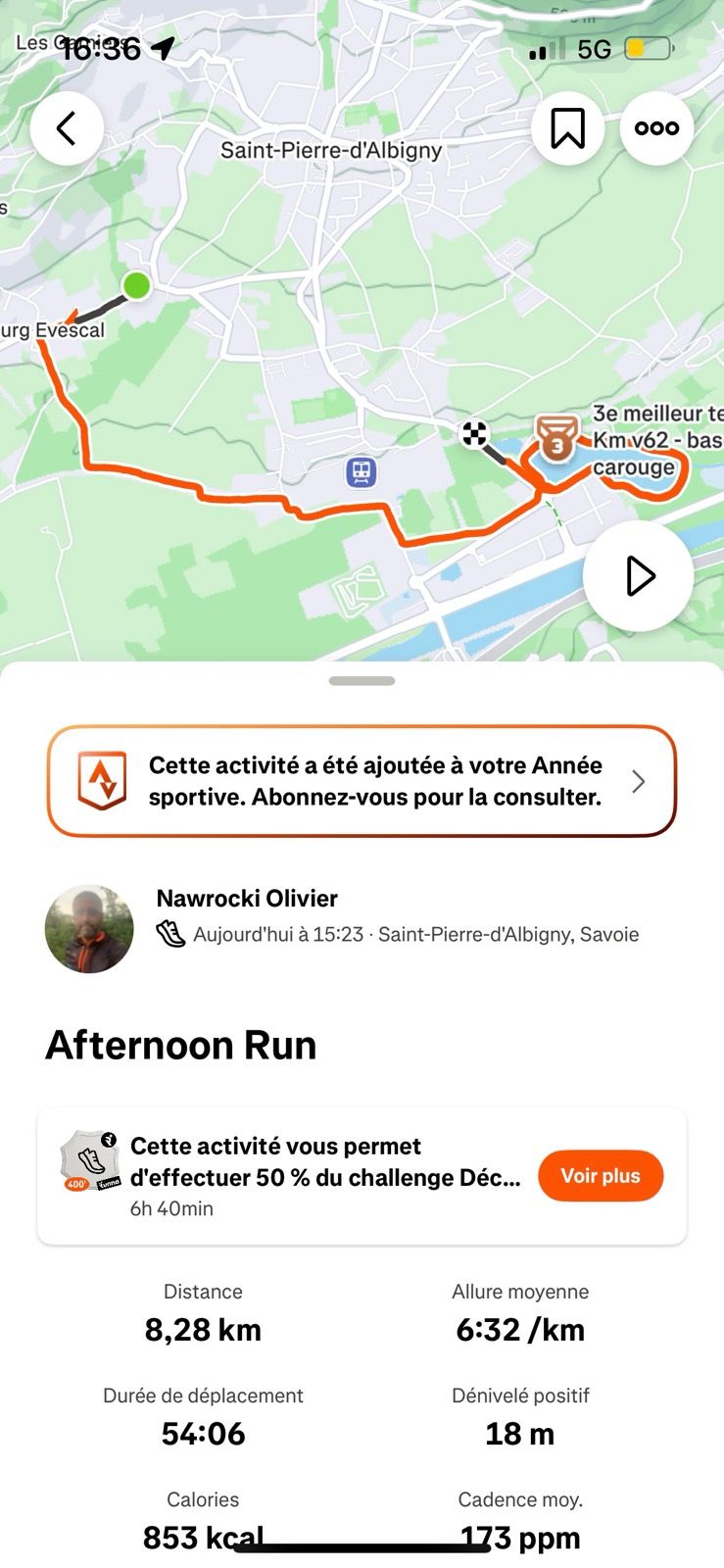
Task: Bookmark this activity's route
Action: click(567, 128)
